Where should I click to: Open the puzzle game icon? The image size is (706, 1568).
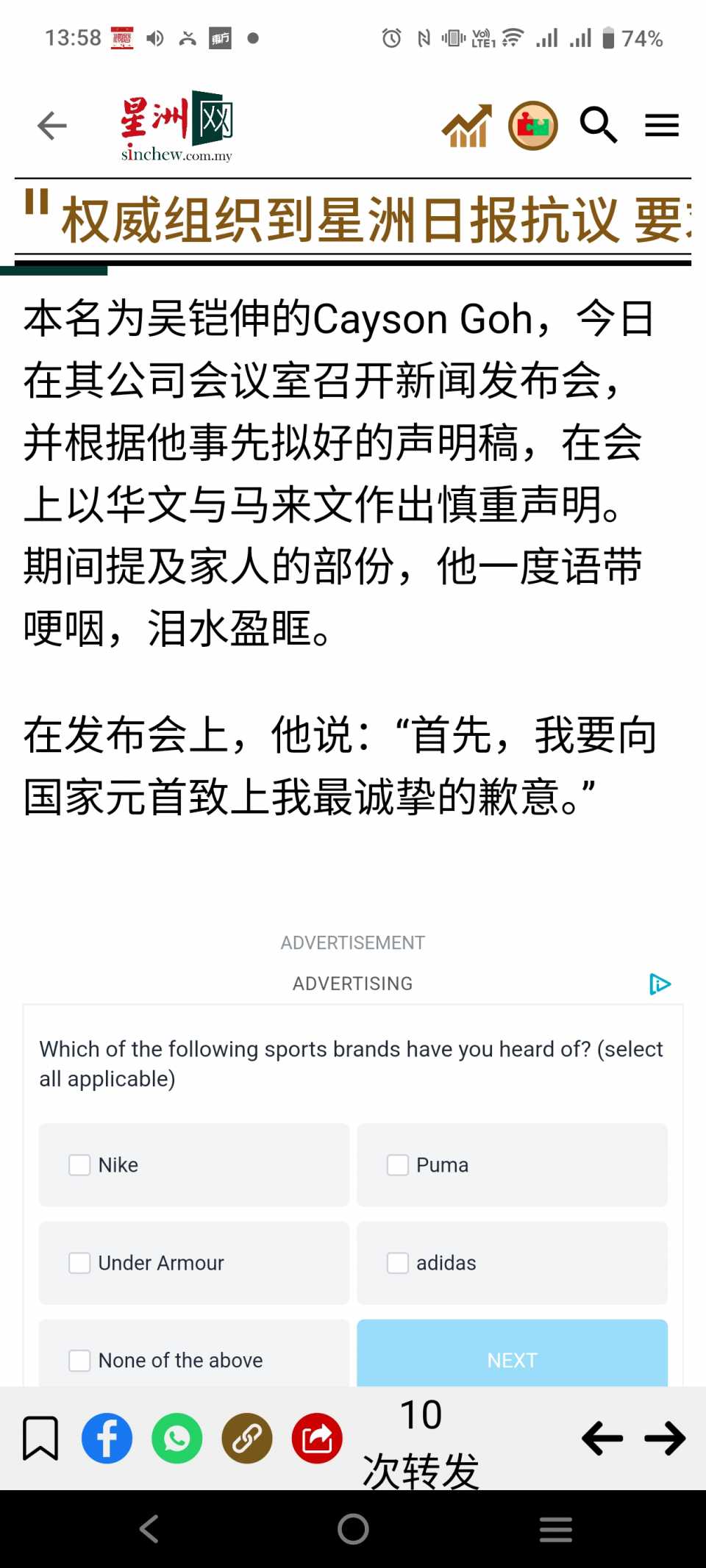[532, 126]
